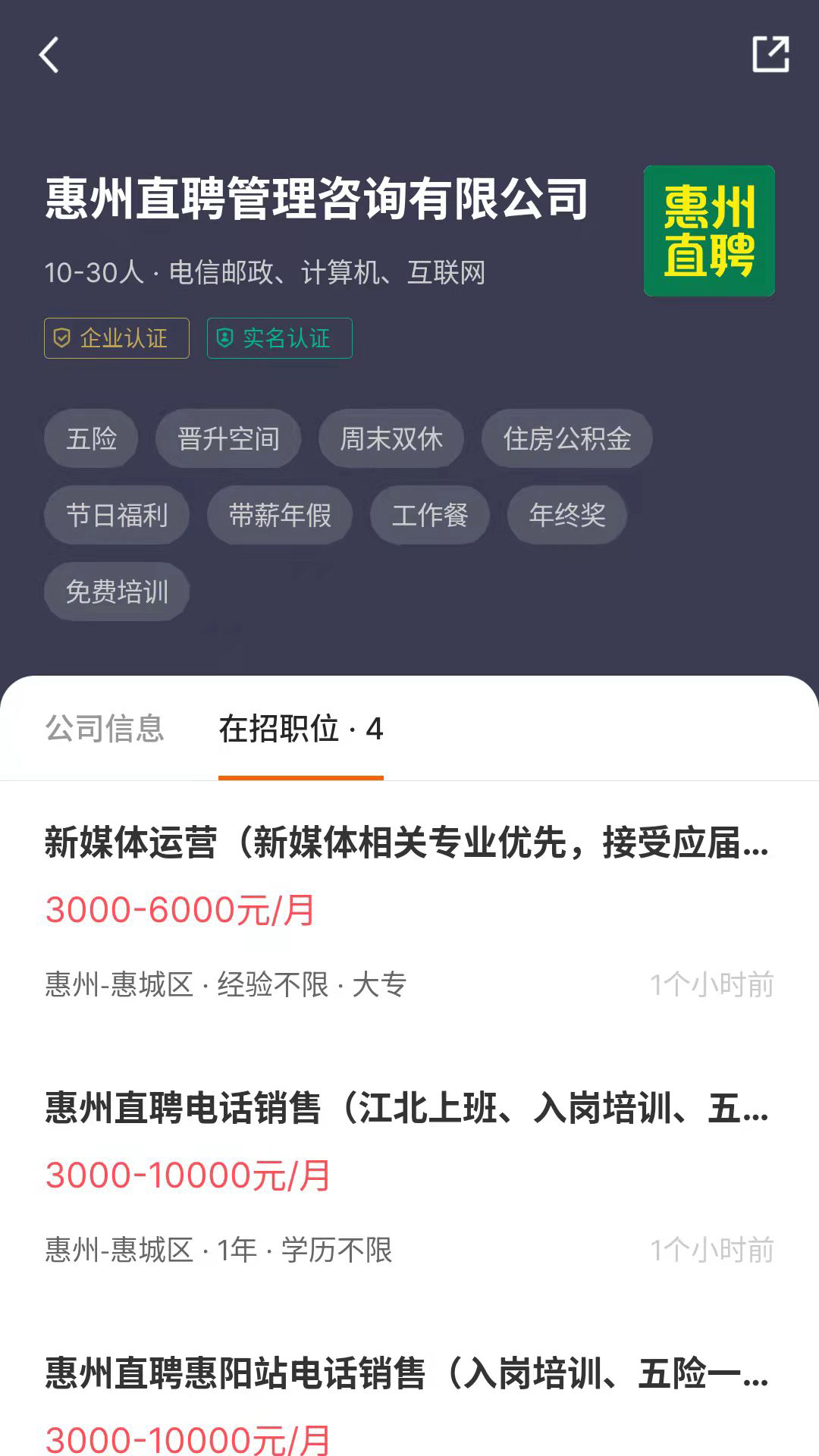Viewport: 819px width, 1456px height.
Task: Tap the 惠州直聘 company logo
Action: (710, 229)
